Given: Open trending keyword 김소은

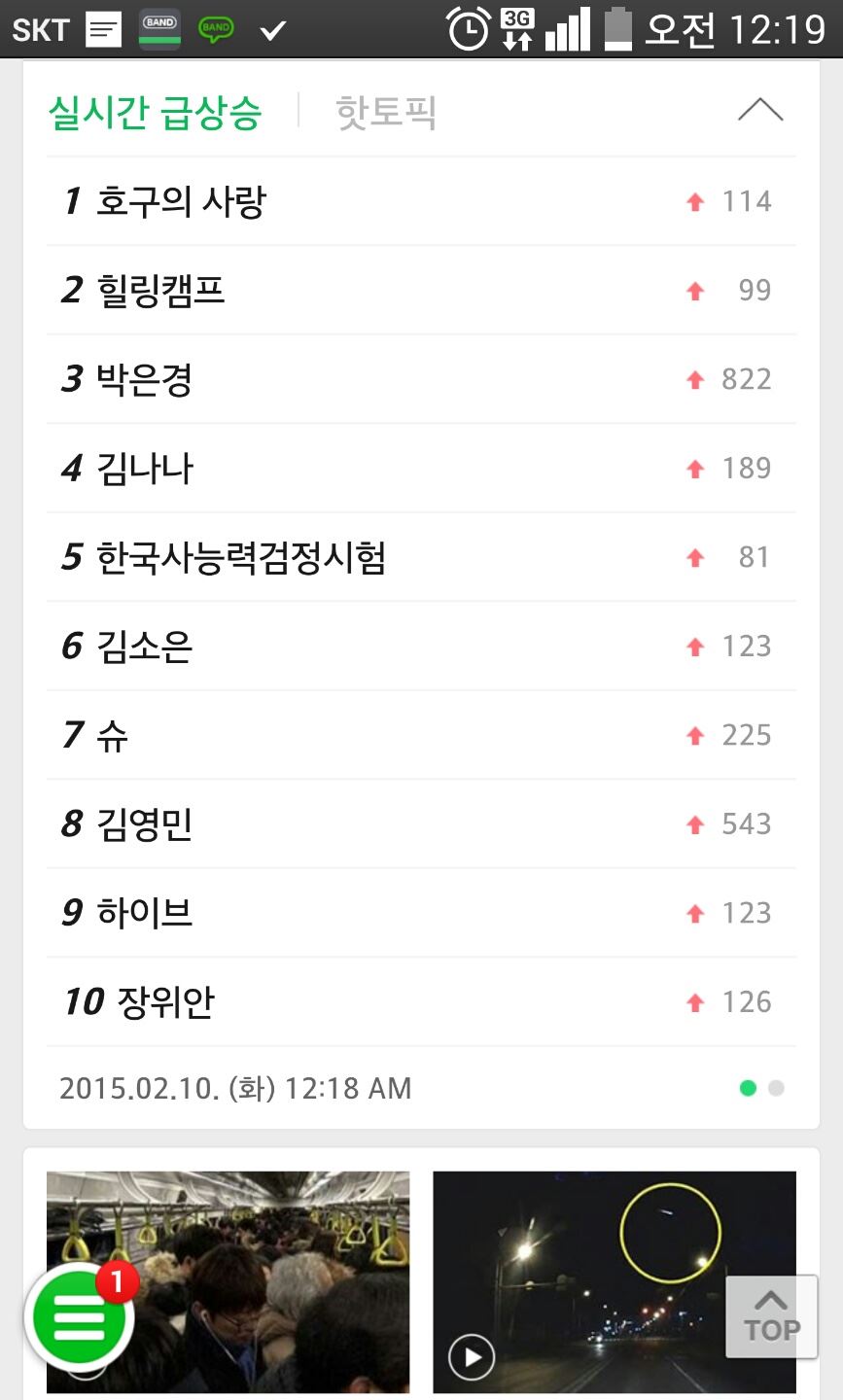Looking at the screenshot, I should [144, 647].
